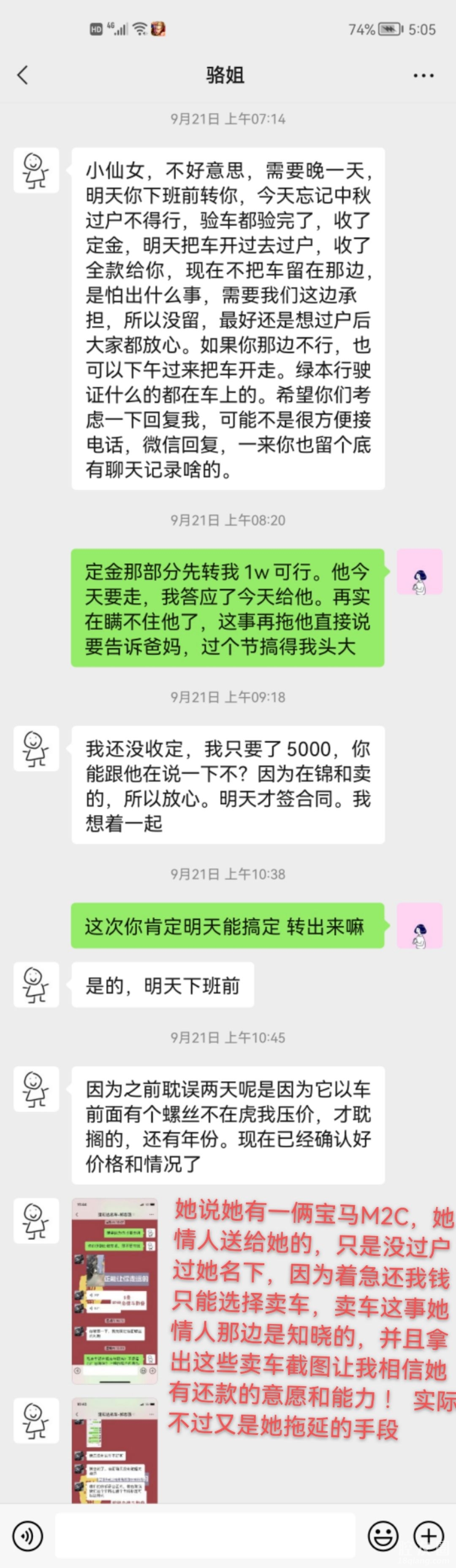
Task: Go back from the 骆姐 chat
Action: pos(23,76)
